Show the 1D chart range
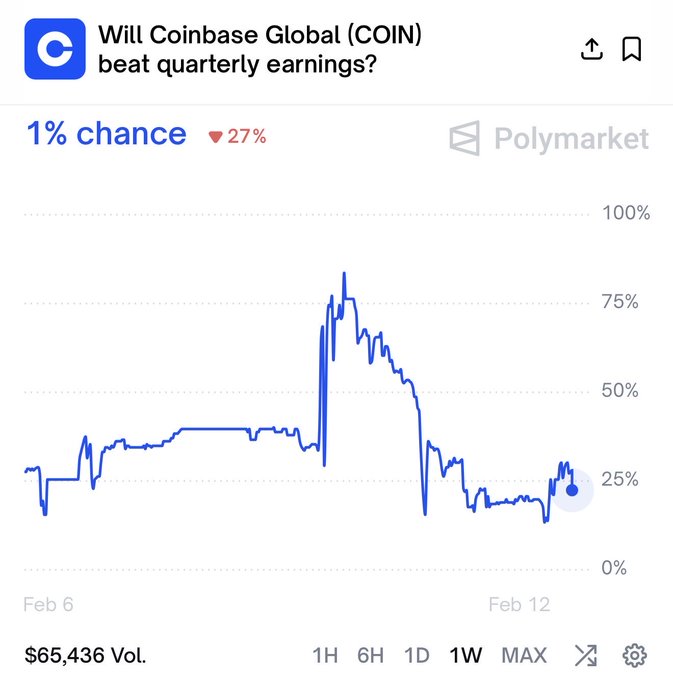Screen dimensions: 673x680 tap(417, 656)
